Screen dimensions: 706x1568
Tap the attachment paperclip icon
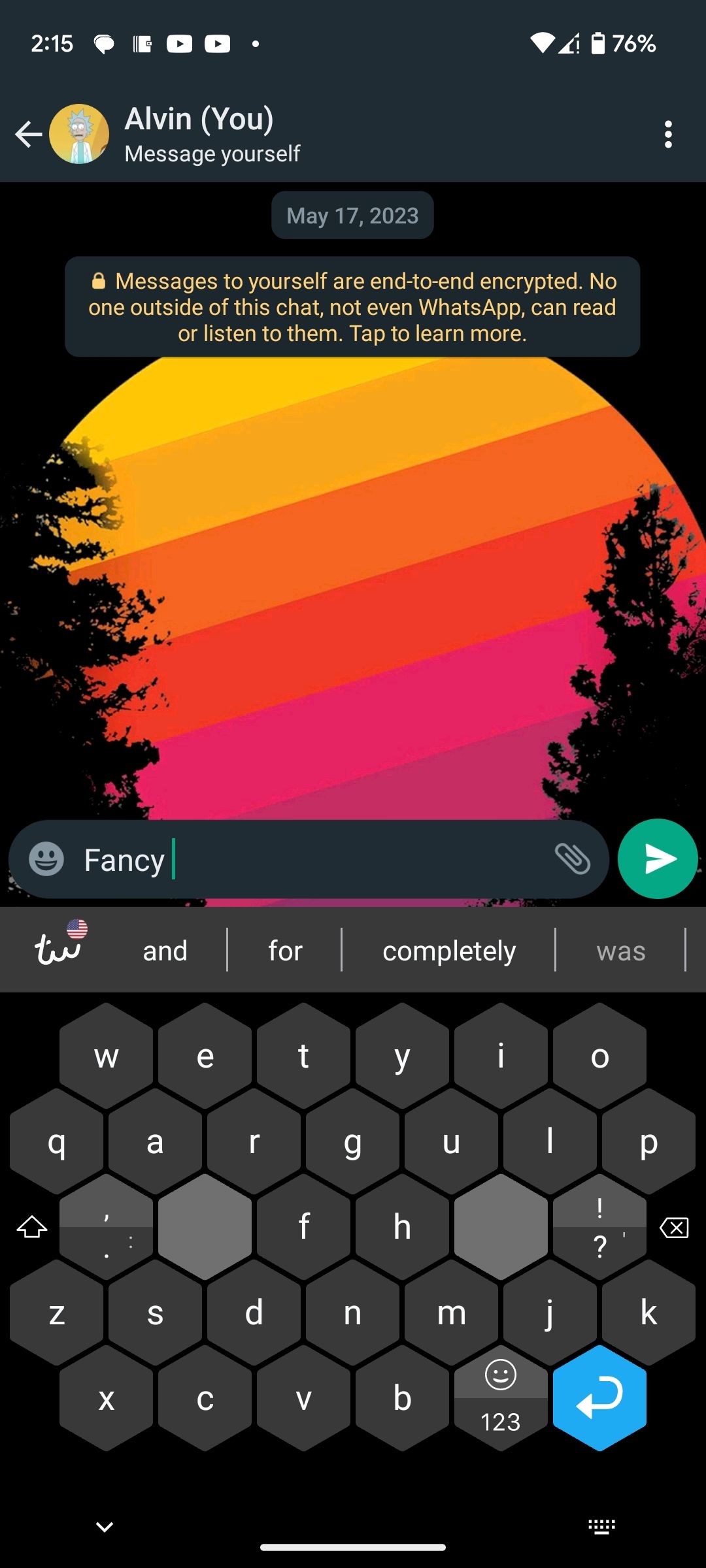[x=572, y=858]
